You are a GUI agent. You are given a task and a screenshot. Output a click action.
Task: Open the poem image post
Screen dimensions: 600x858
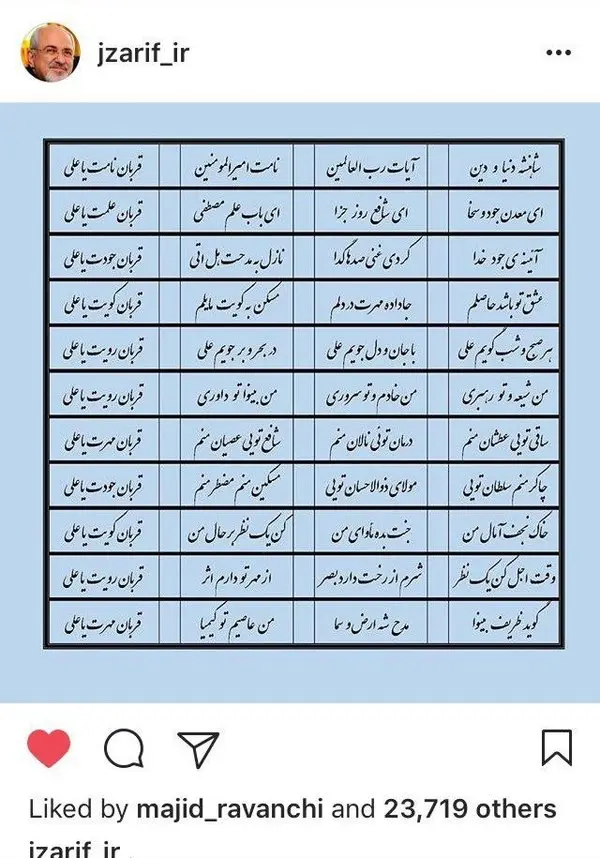(300, 400)
